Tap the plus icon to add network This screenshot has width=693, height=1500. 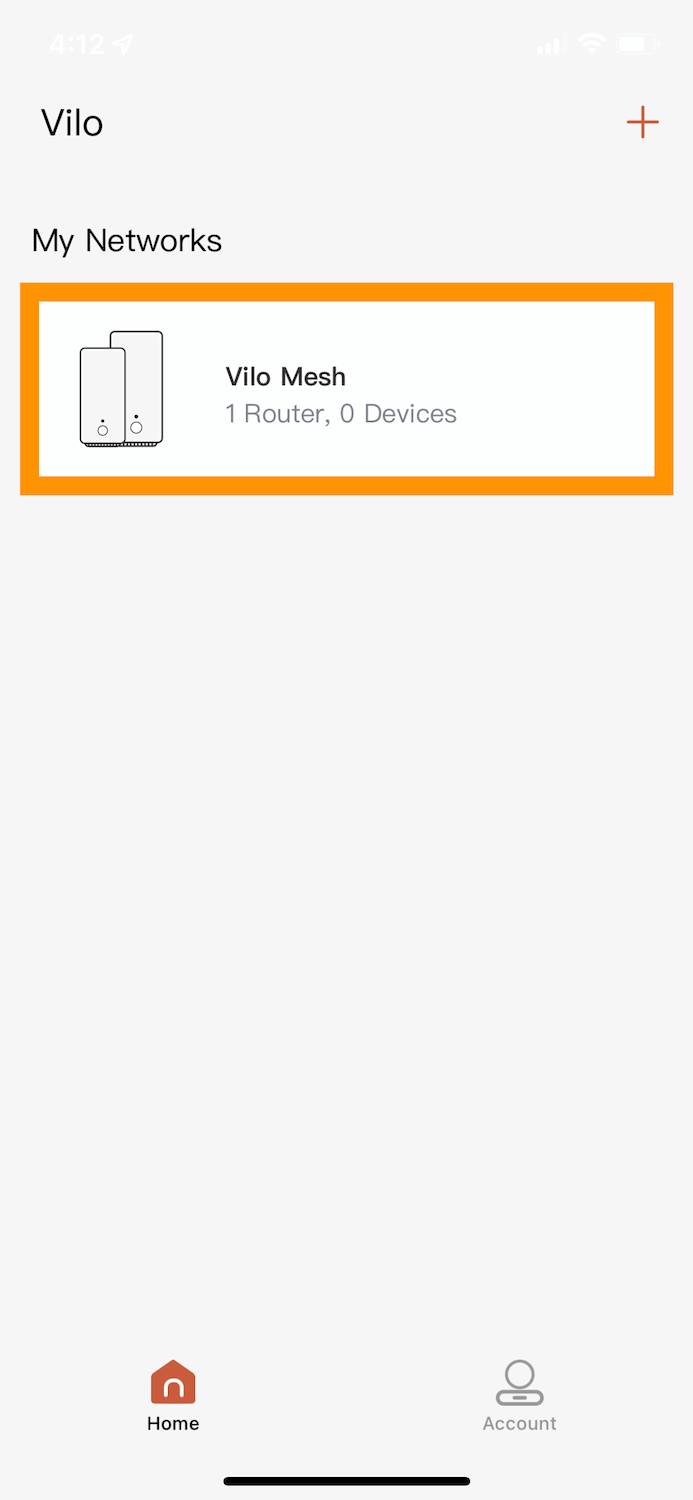coord(642,123)
